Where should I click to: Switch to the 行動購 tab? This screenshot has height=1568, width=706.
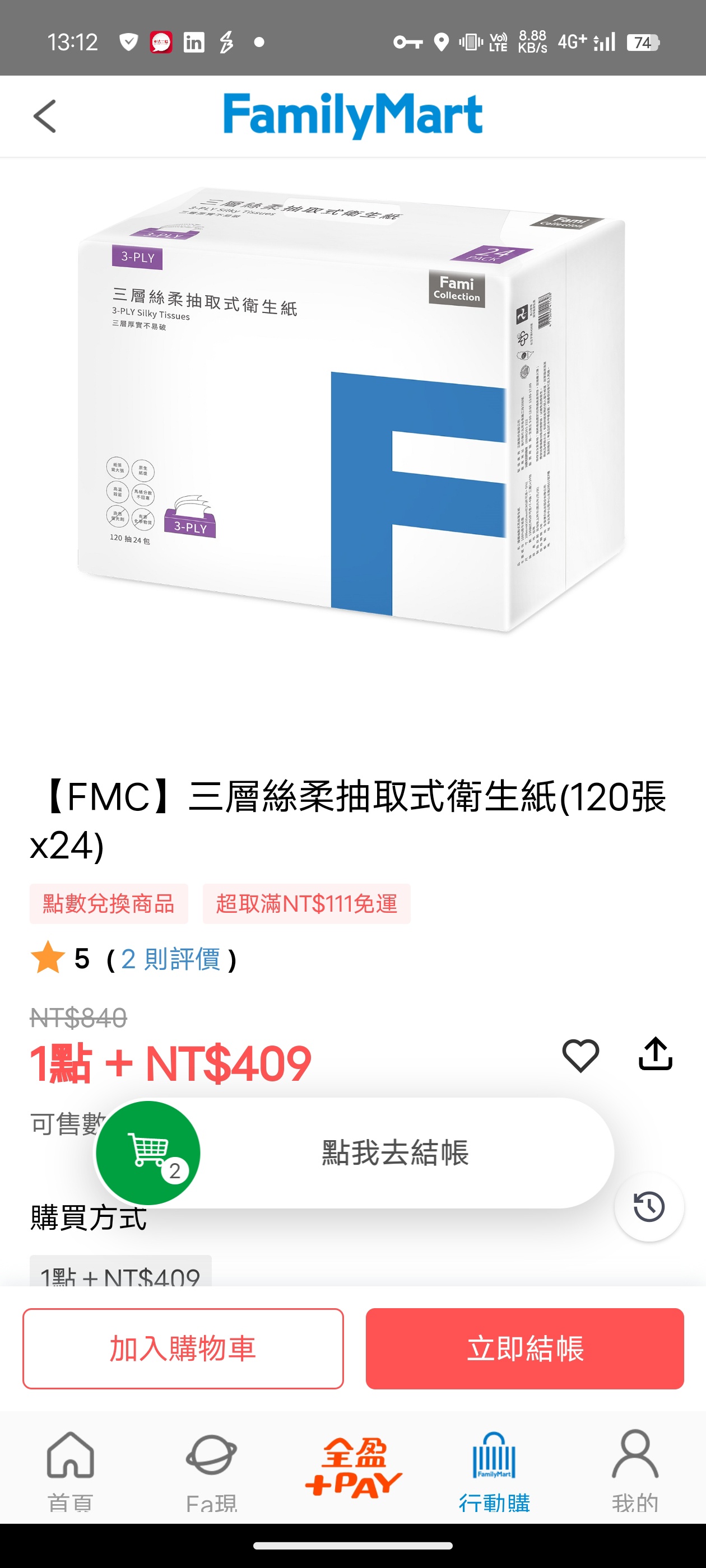coord(494,1470)
